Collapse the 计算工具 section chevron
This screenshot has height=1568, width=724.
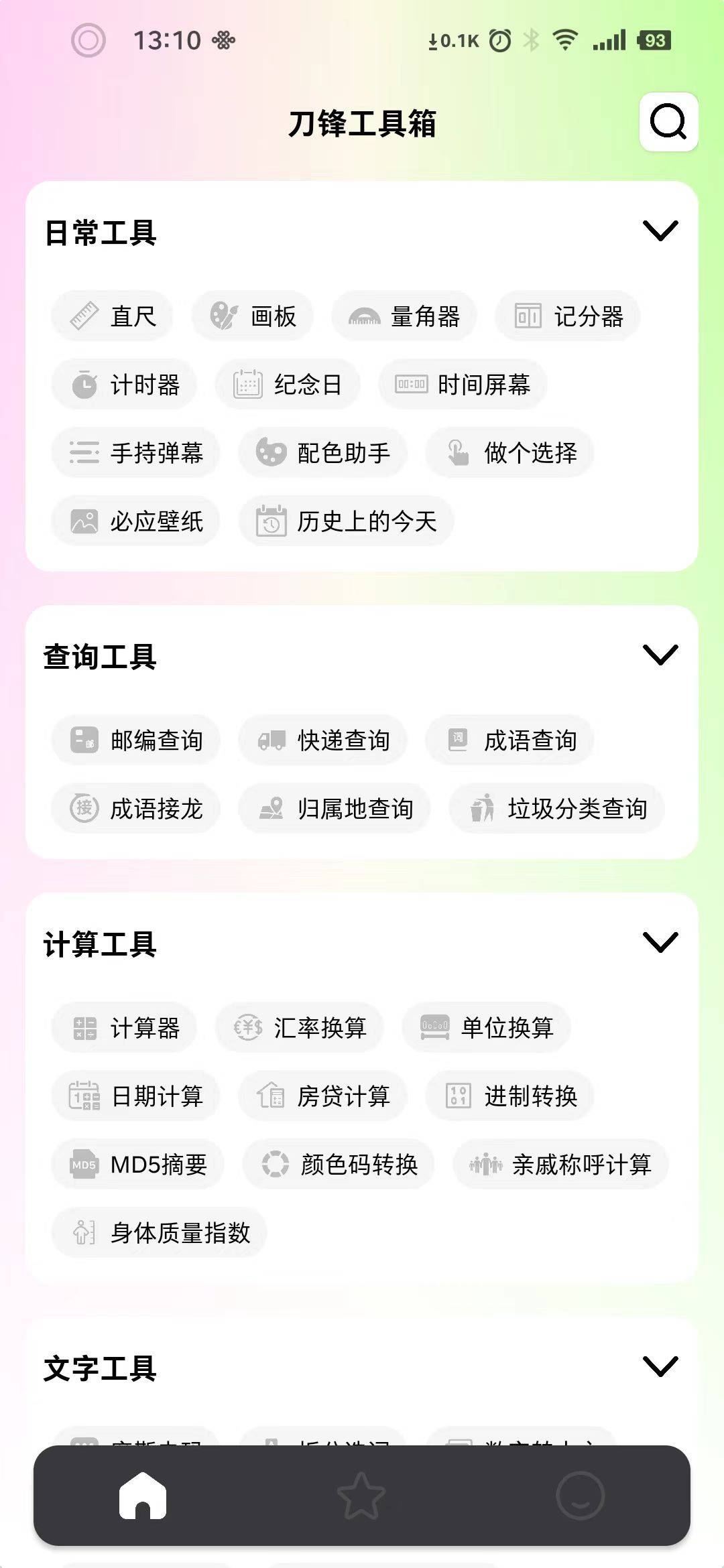click(660, 943)
